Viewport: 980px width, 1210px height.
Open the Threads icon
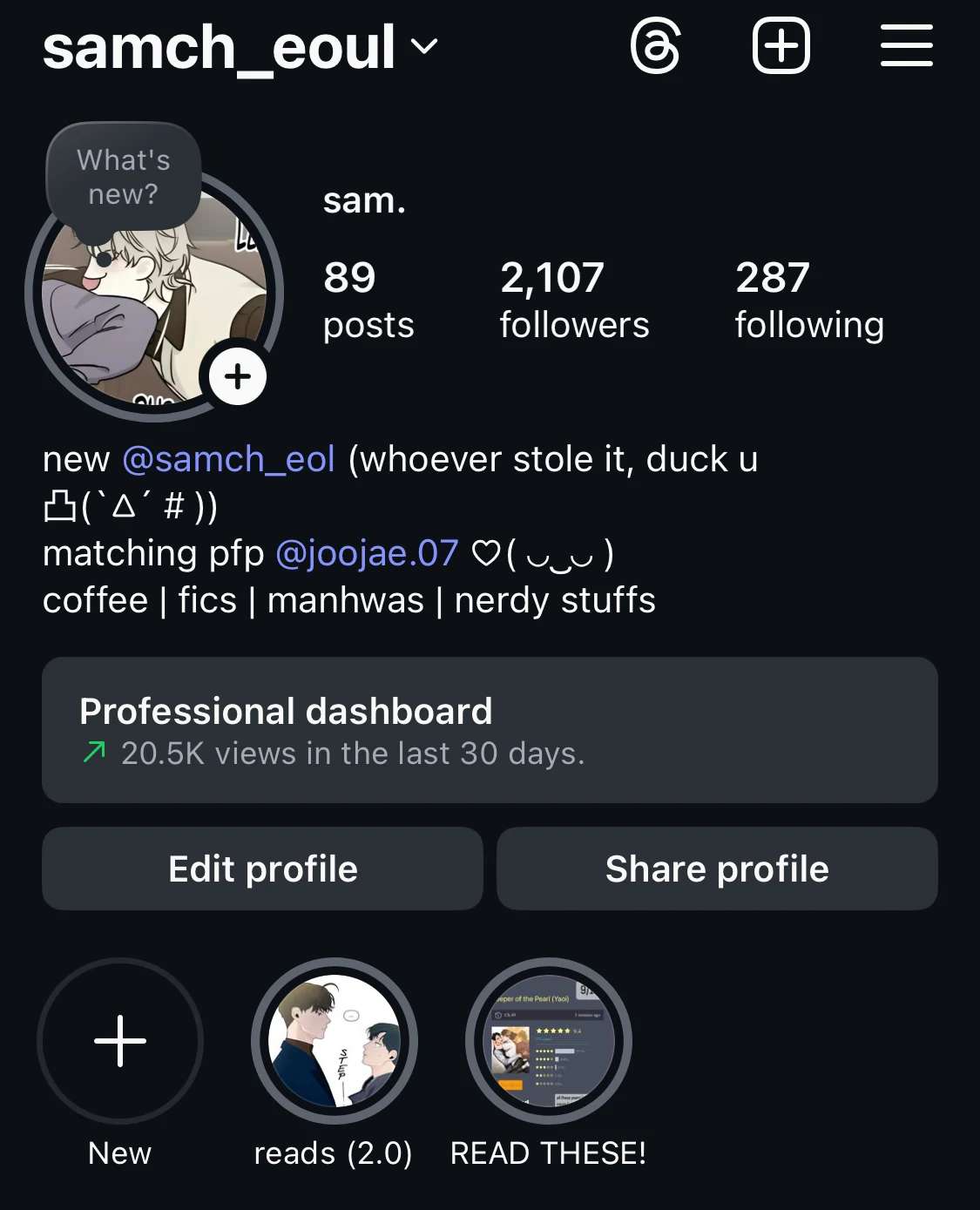point(655,46)
